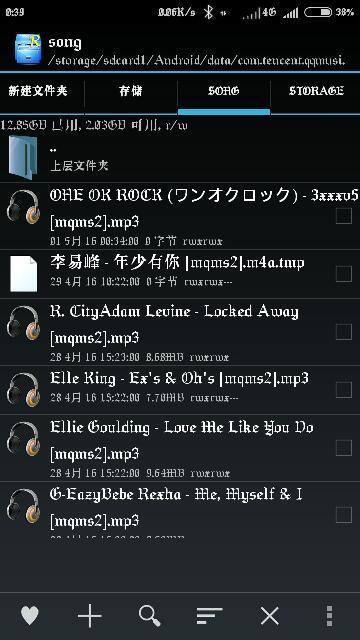The width and height of the screenshot is (360, 640).
Task: Open the sort options icon
Action: [x=209, y=616]
